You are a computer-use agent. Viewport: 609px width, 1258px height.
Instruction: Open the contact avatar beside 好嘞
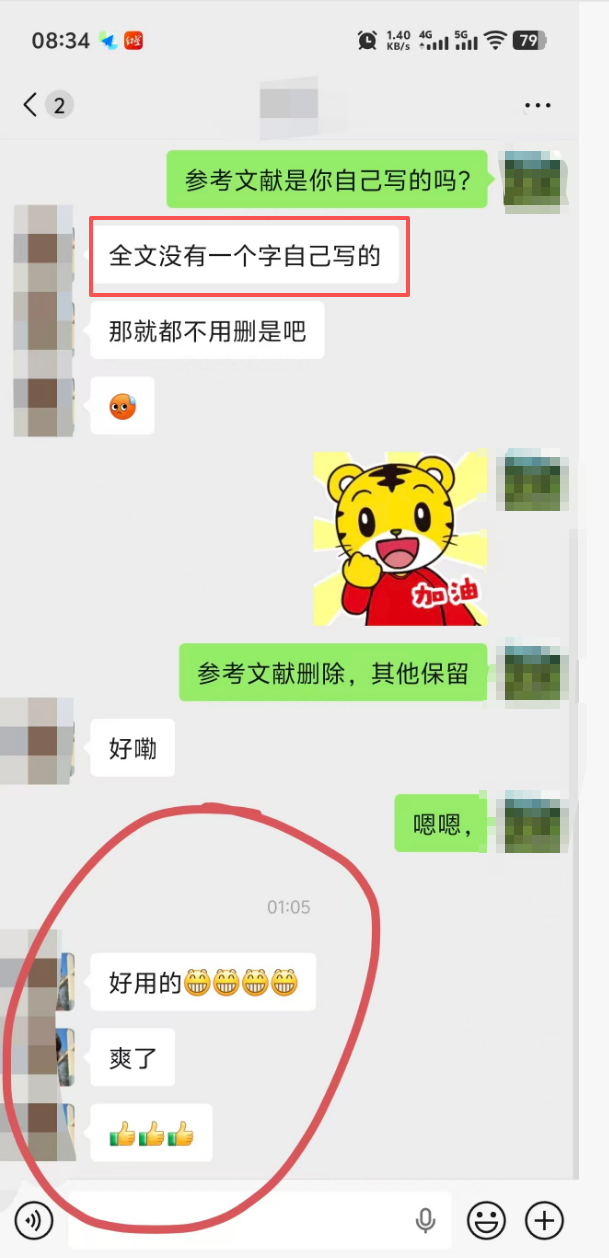(40, 741)
